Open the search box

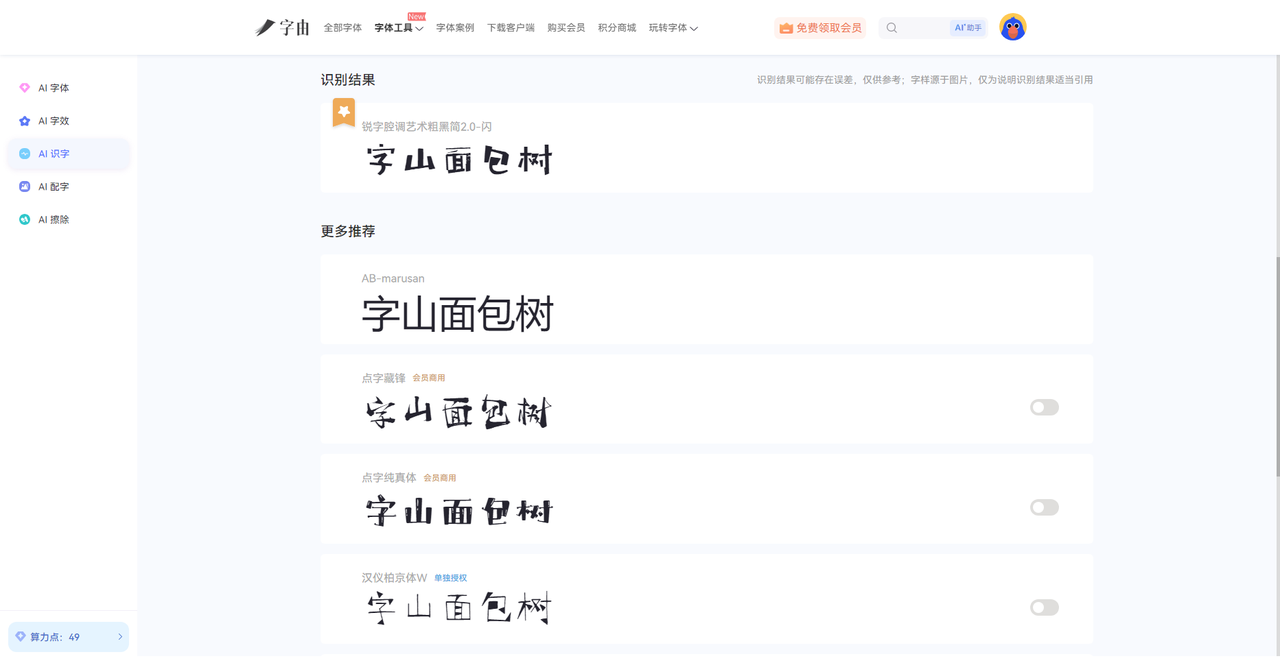tap(912, 28)
